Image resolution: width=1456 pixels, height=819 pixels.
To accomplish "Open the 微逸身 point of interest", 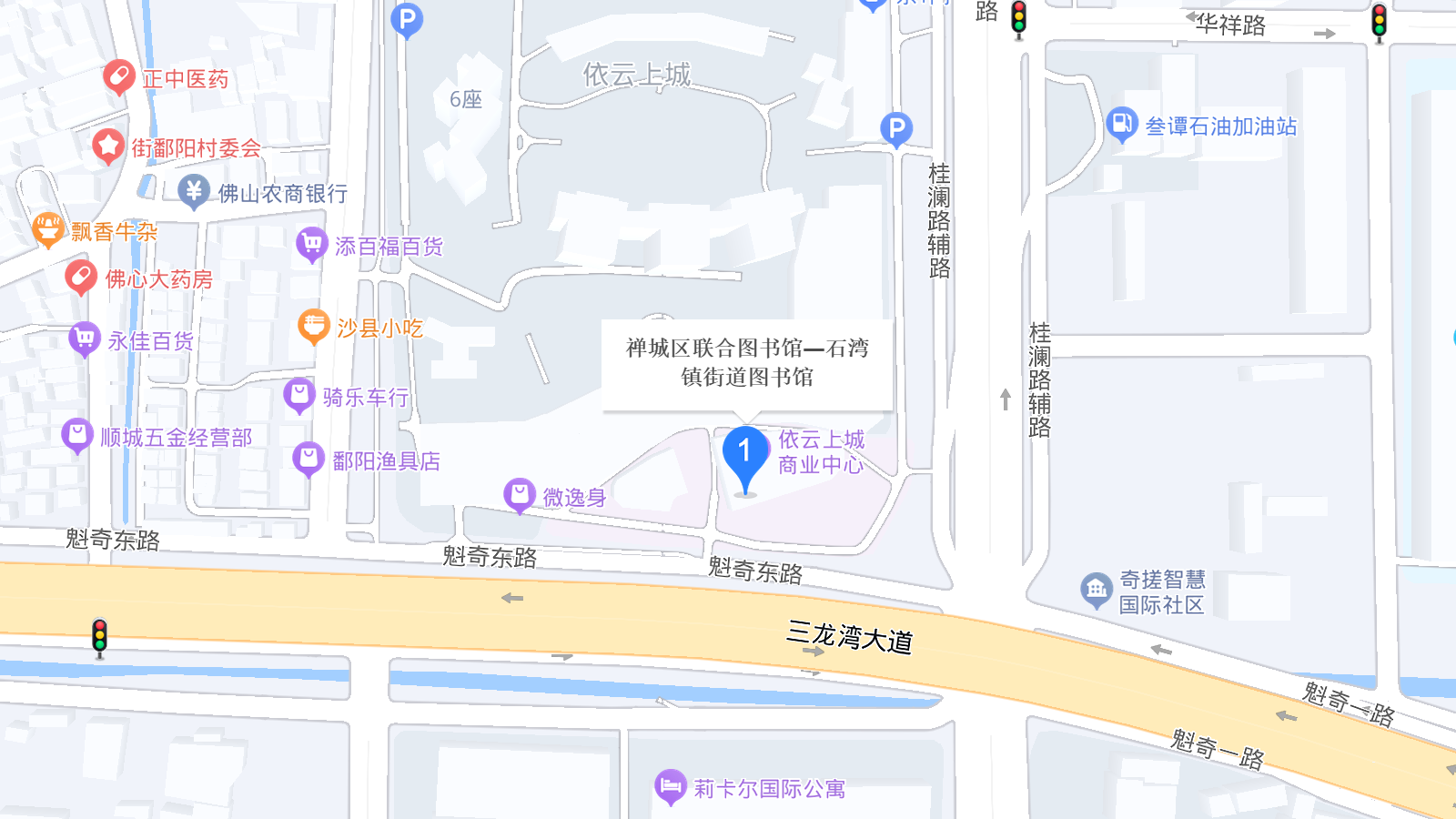I will pos(520,496).
